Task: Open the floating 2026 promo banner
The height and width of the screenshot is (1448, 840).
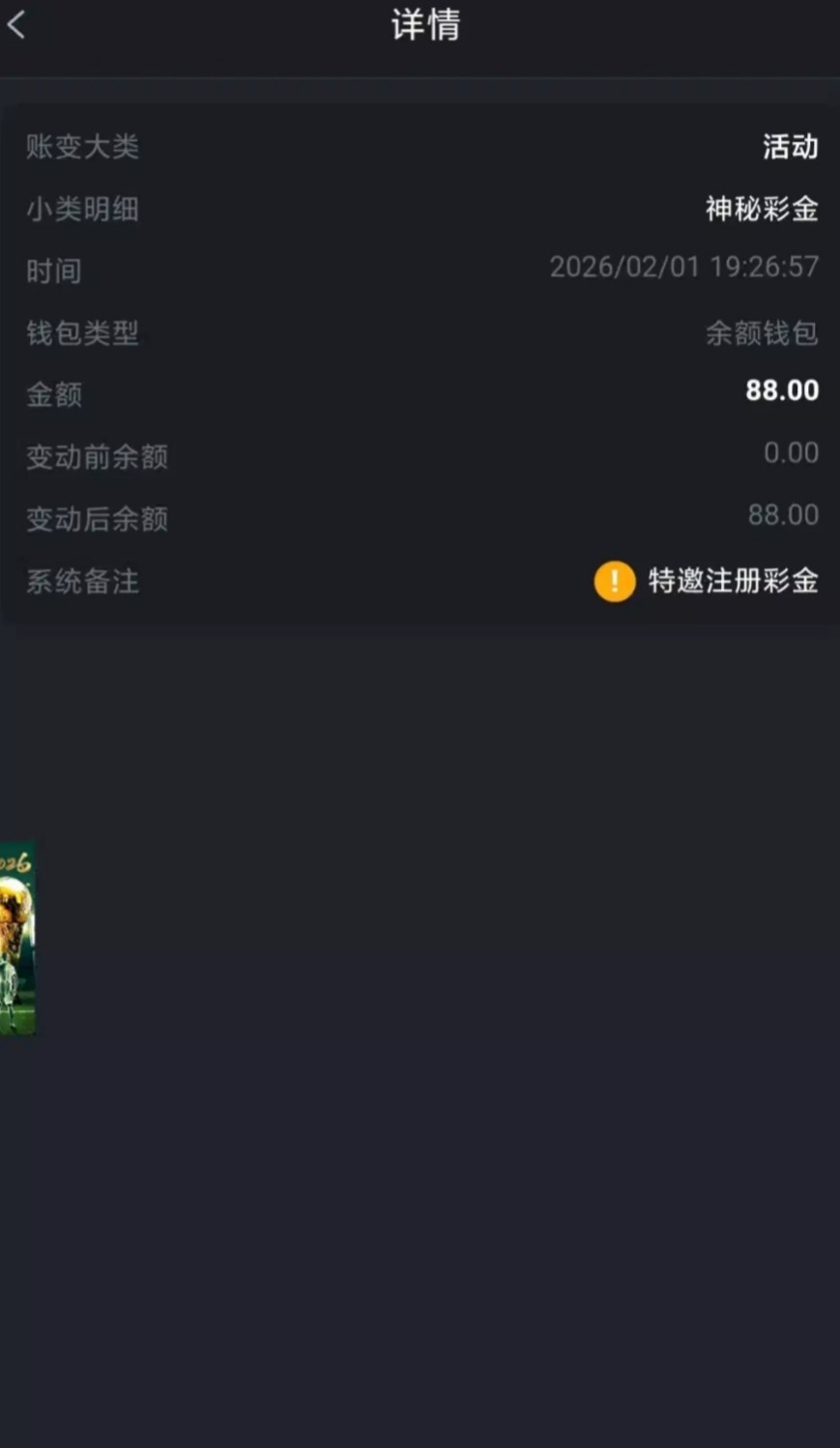Action: (16, 938)
